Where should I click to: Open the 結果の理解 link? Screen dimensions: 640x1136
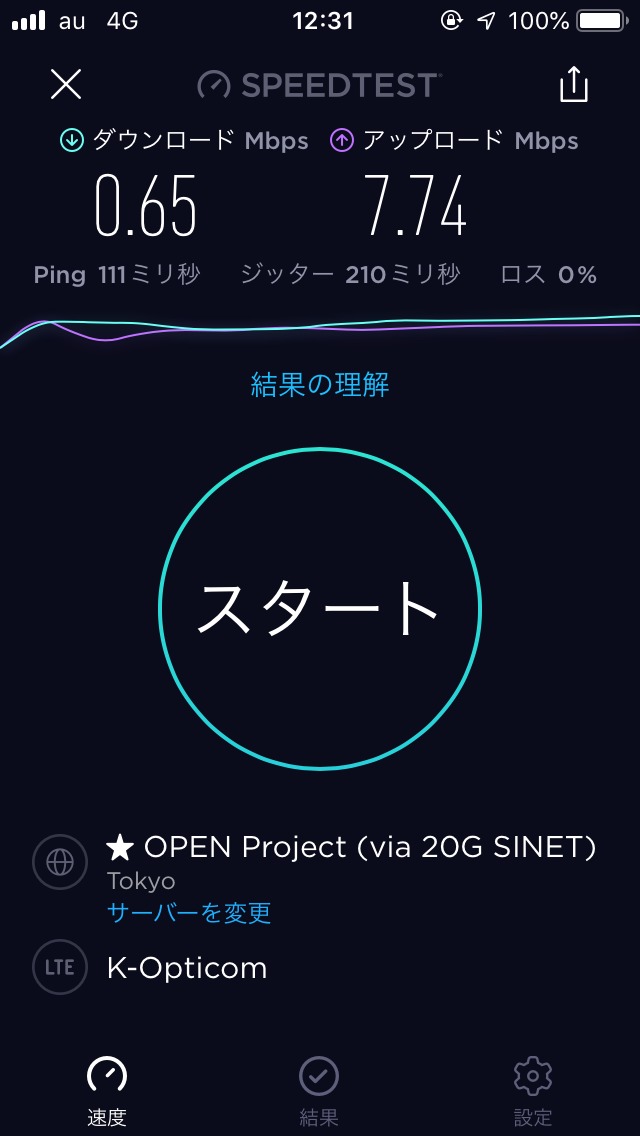pos(320,385)
